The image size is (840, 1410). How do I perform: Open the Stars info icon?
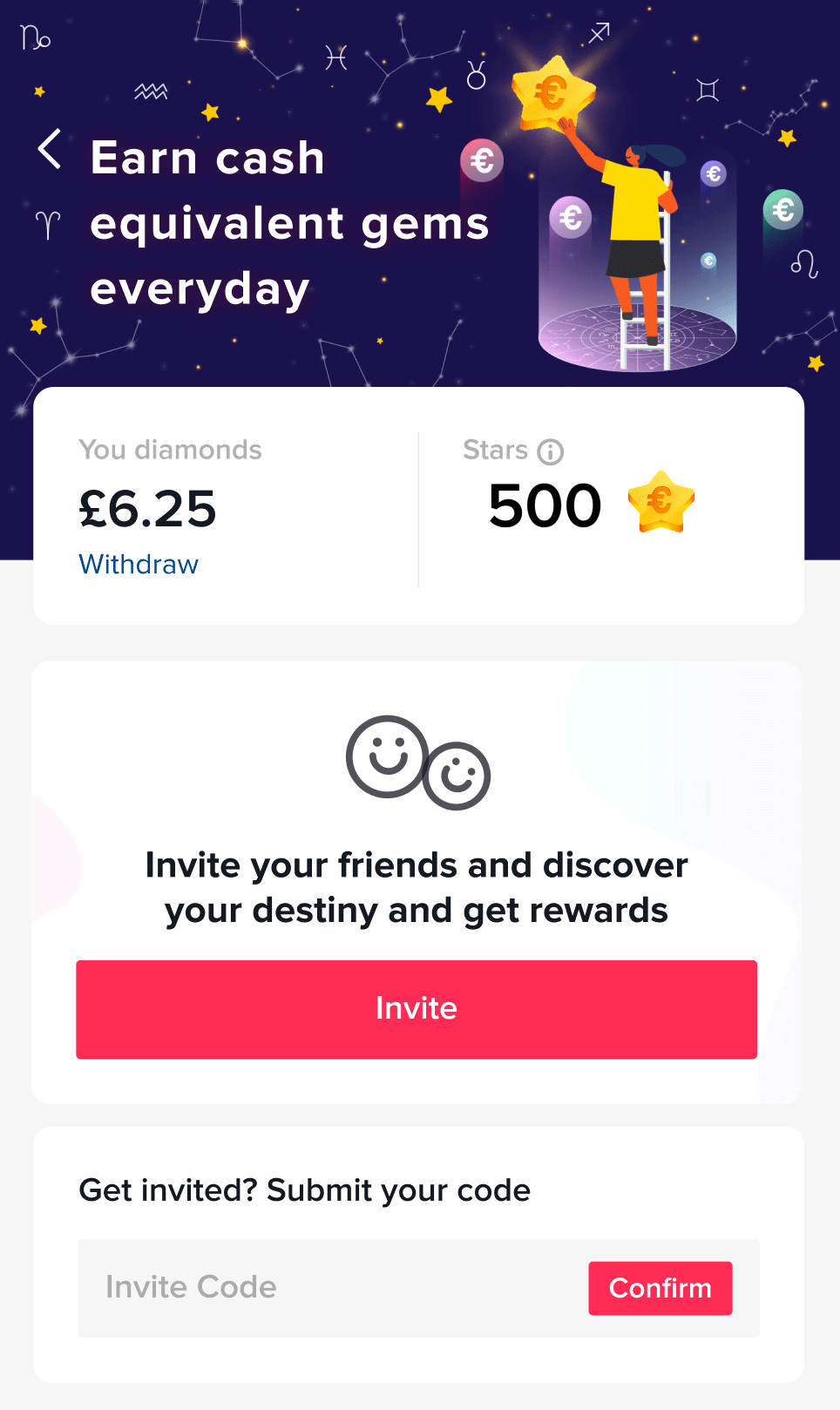pos(551,451)
